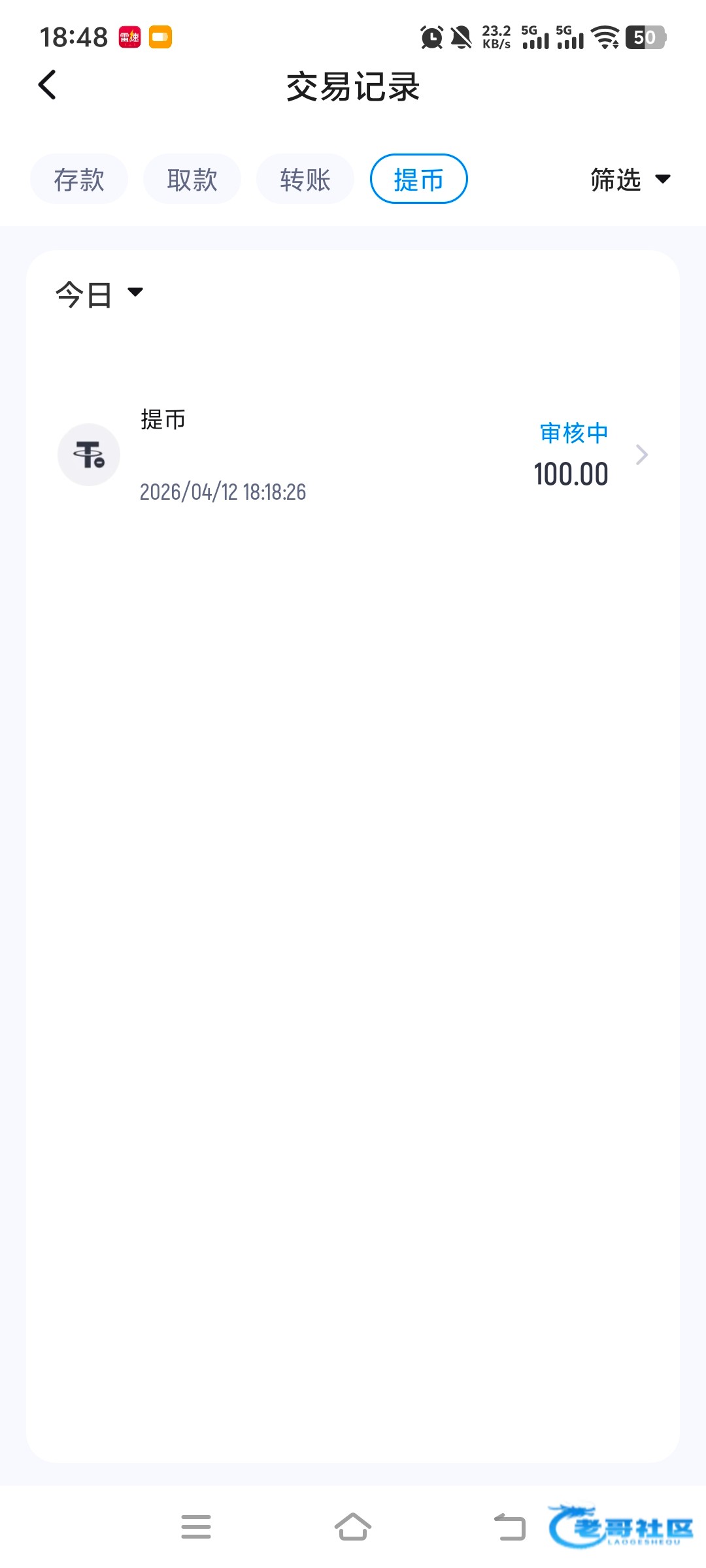
Task: Switch to the 取款 tab
Action: [192, 179]
